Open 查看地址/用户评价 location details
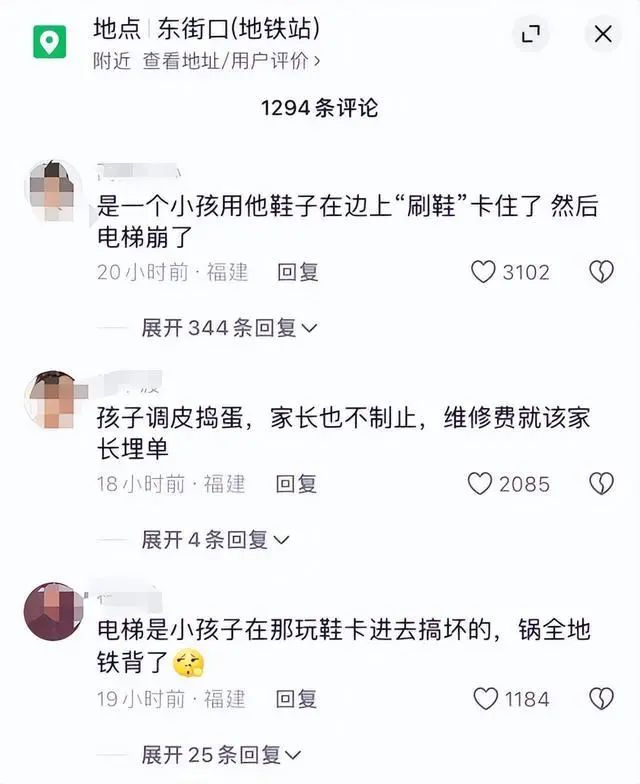The width and height of the screenshot is (640, 784). pos(231,60)
